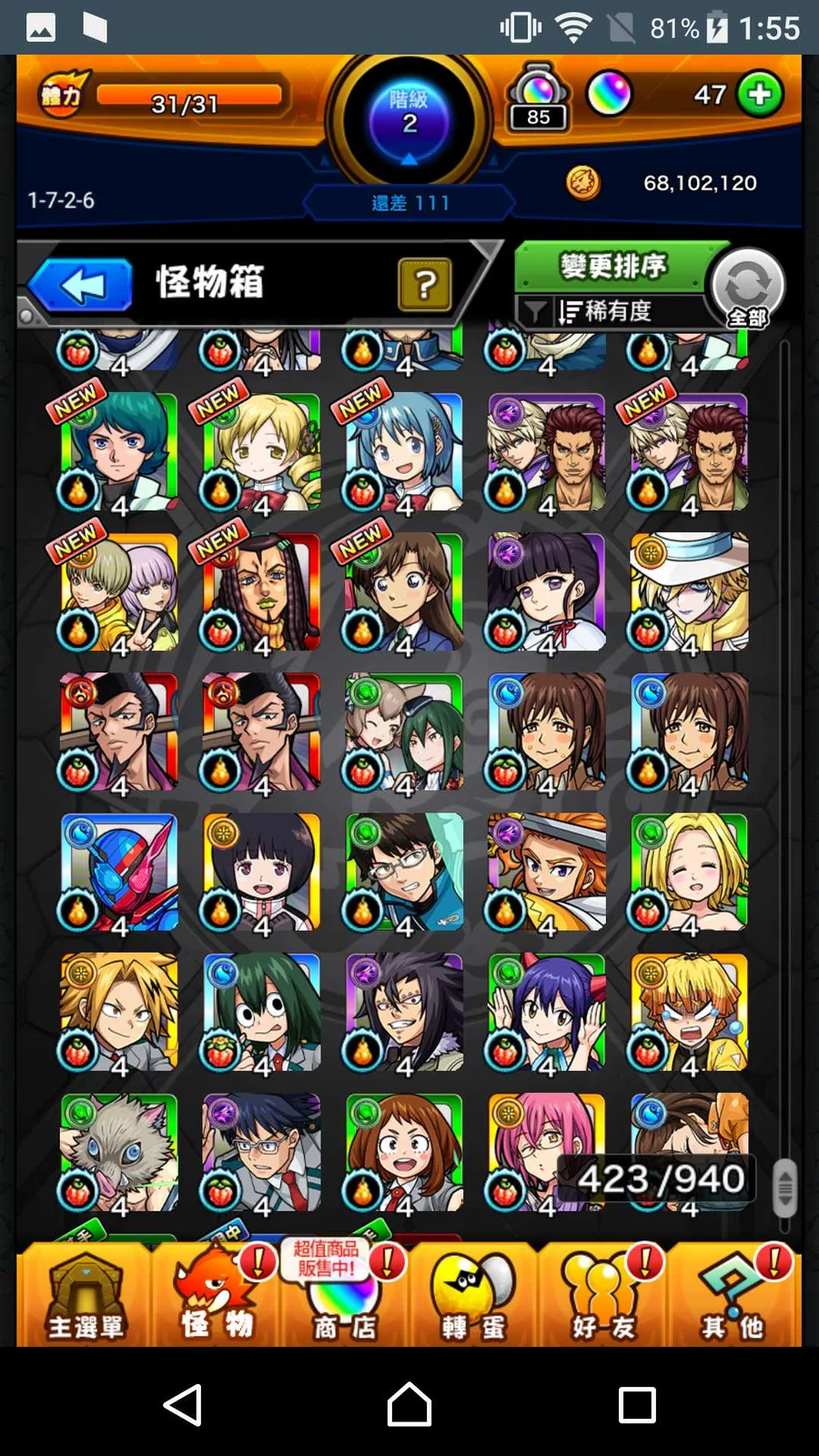Open the 好友 friends tab

(603, 1297)
